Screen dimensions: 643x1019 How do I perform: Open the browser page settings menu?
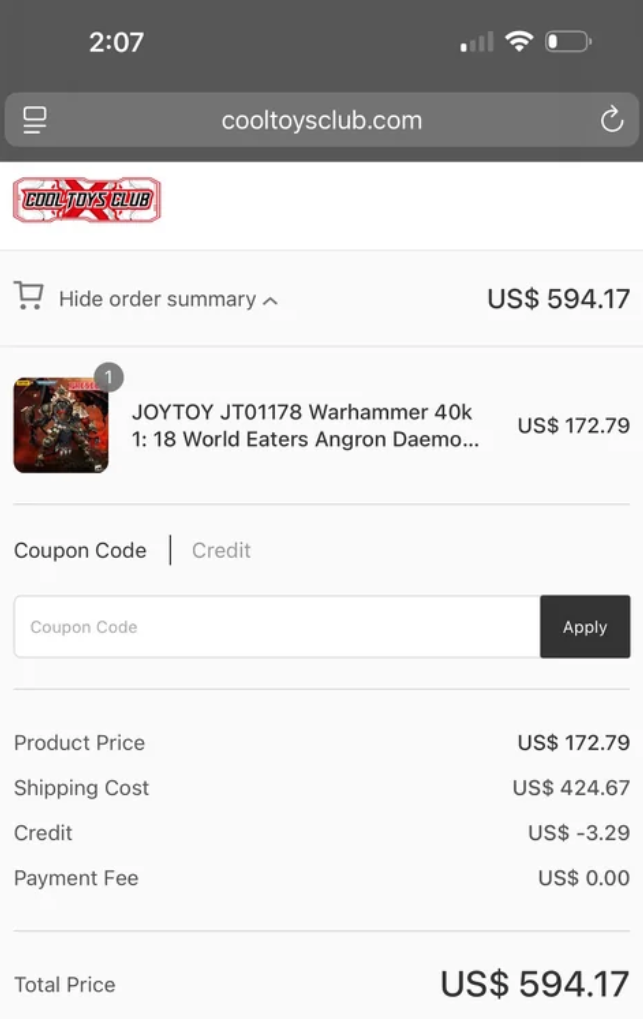point(35,121)
